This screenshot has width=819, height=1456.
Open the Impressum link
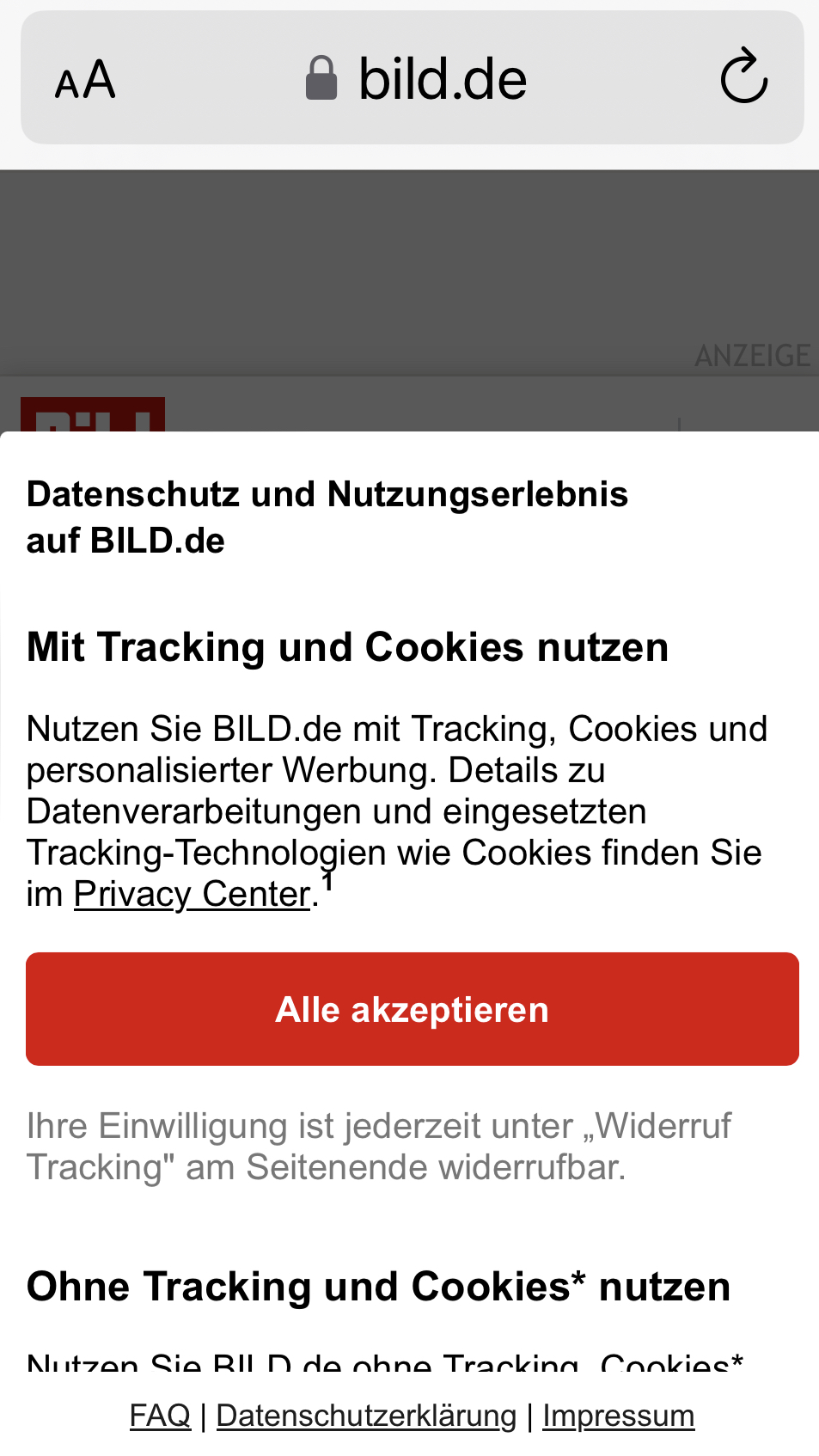(618, 1415)
